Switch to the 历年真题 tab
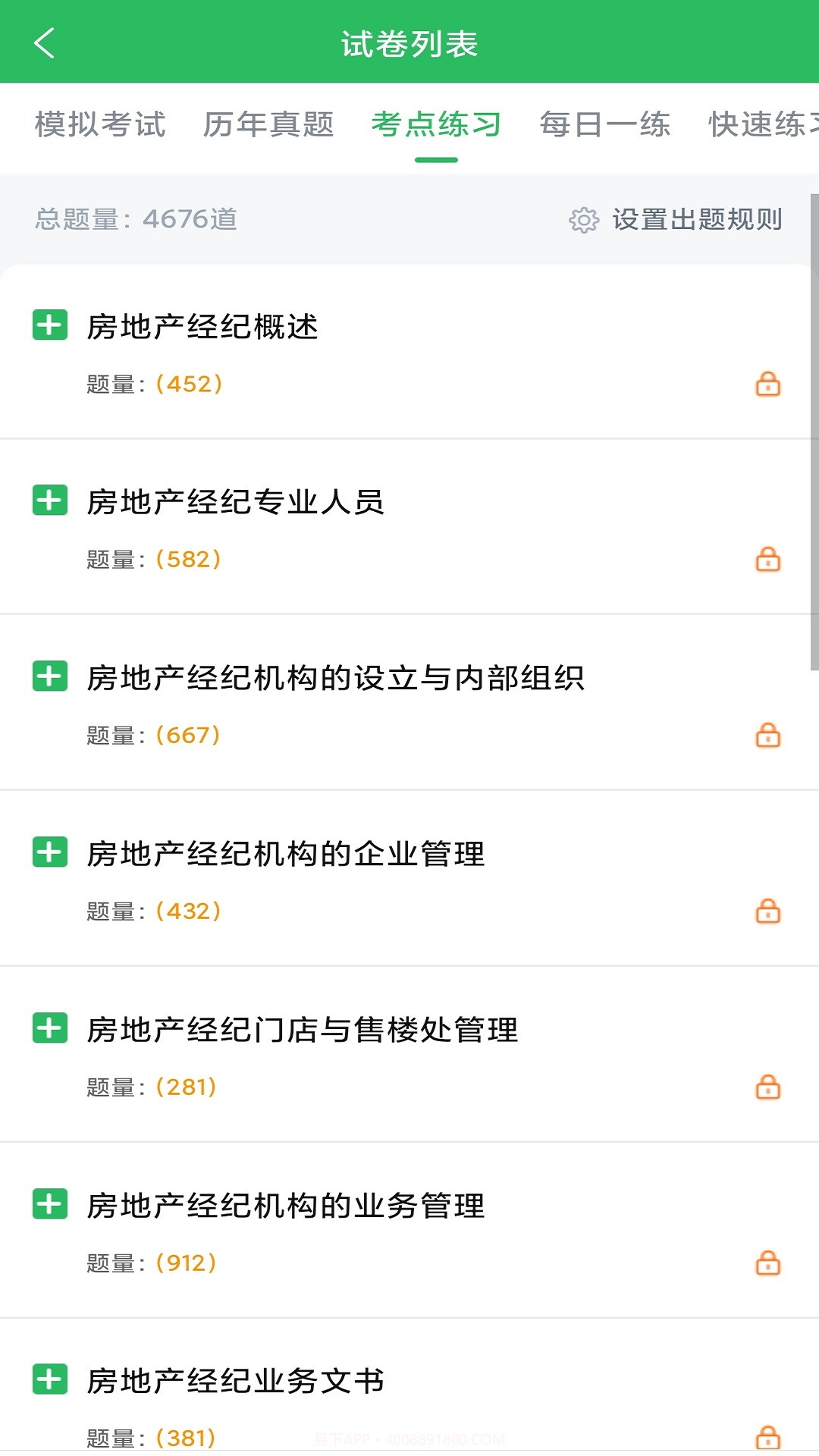The width and height of the screenshot is (819, 1456). [268, 125]
